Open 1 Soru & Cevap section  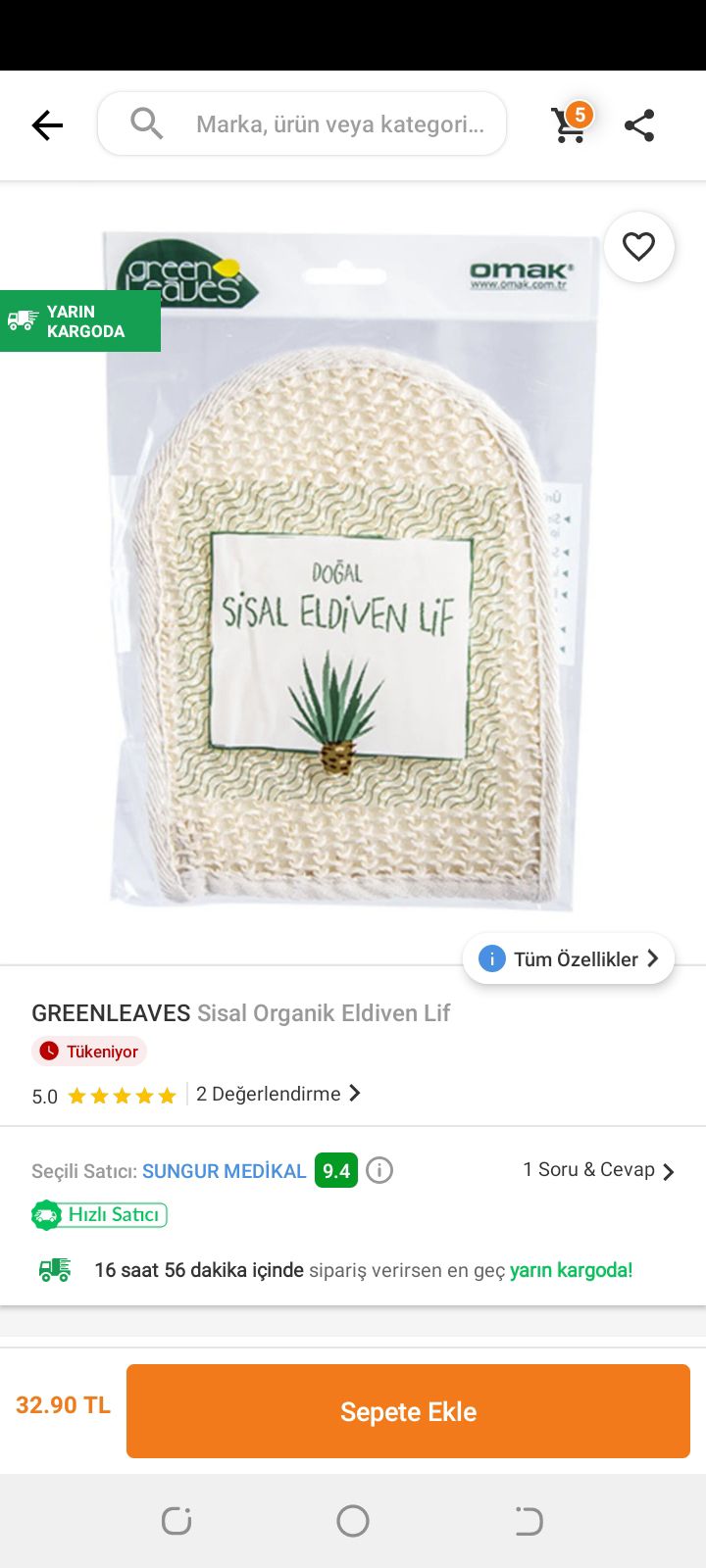[x=598, y=1170]
